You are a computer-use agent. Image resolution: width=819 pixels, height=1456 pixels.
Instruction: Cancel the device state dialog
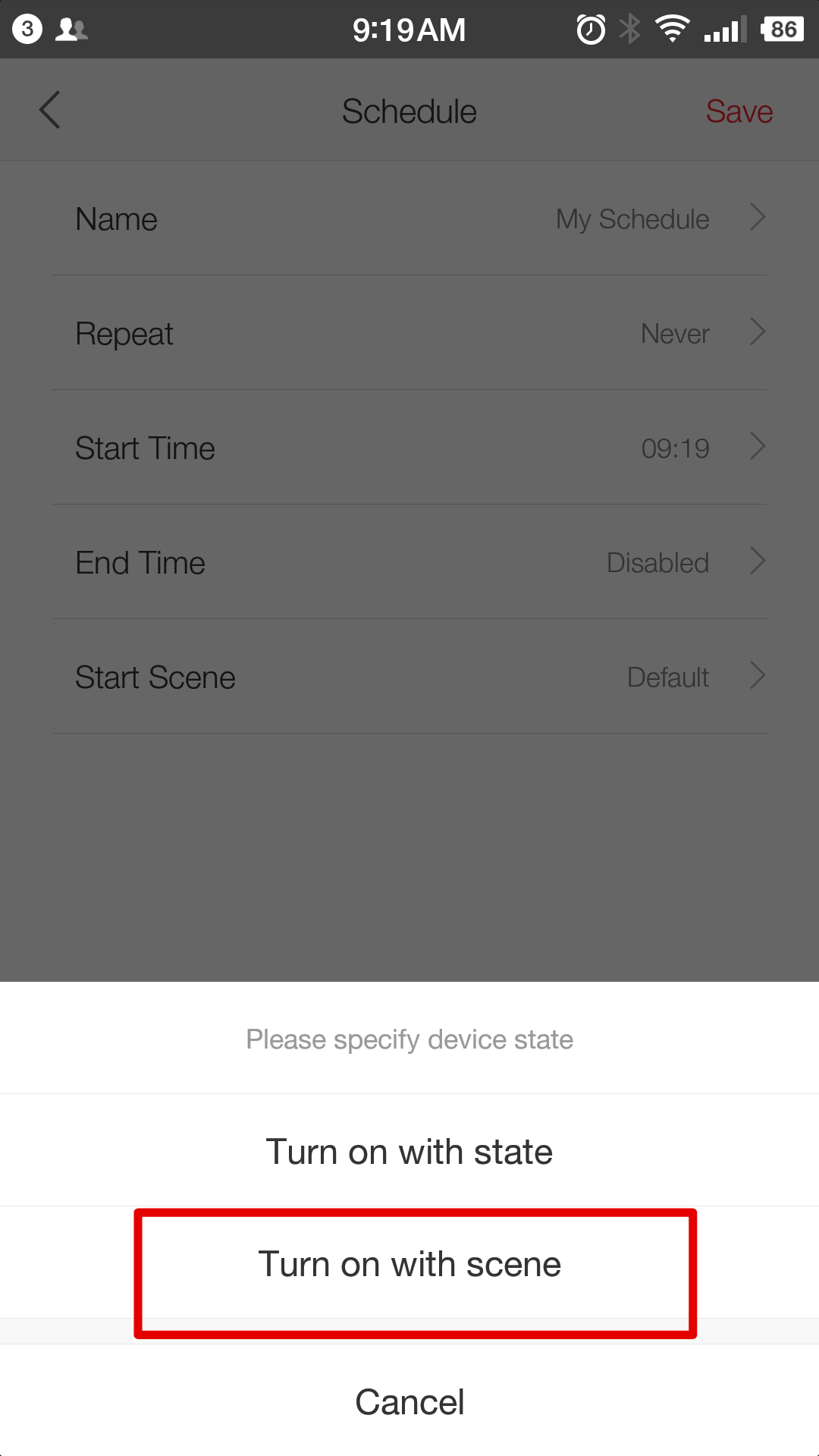pos(409,1401)
